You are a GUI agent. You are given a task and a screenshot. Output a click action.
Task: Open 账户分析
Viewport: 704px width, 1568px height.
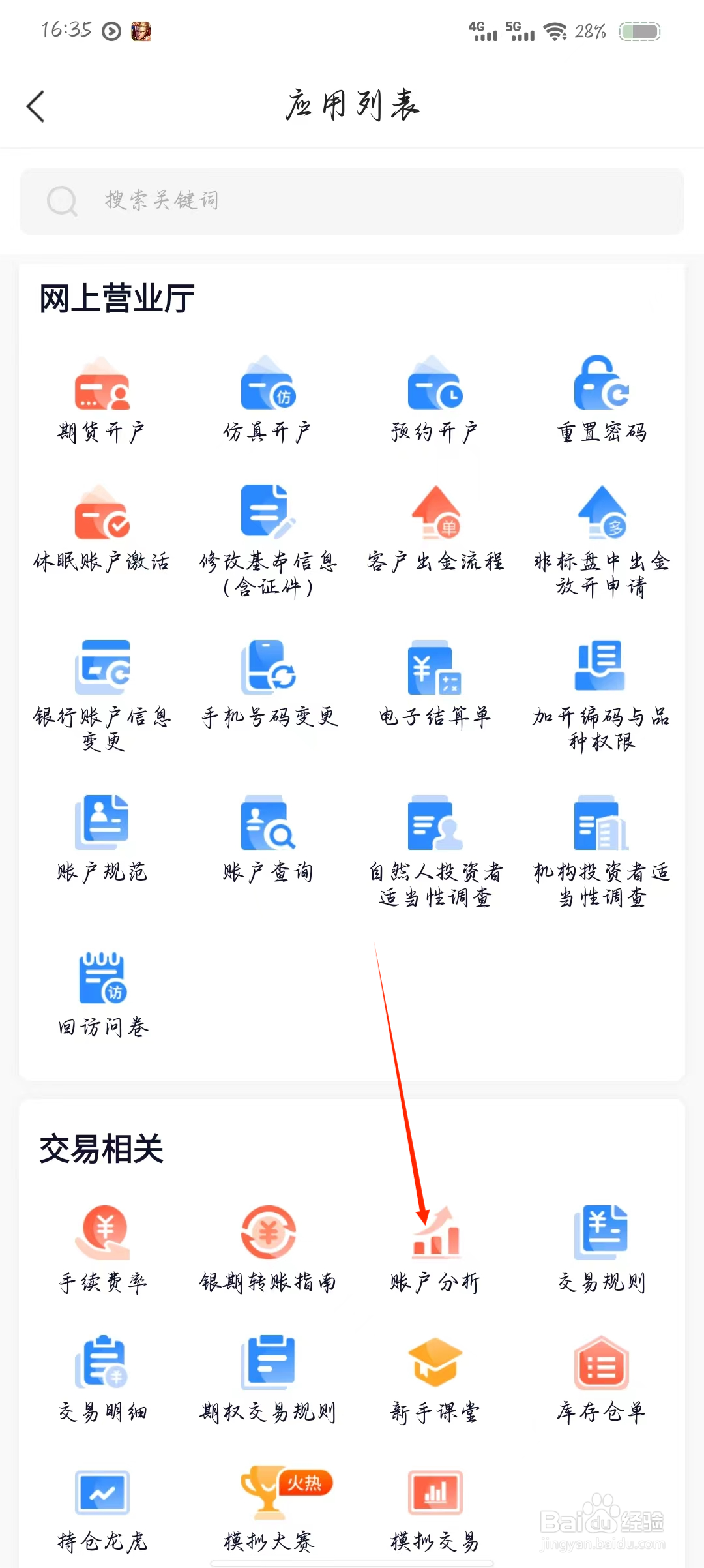tap(435, 1250)
